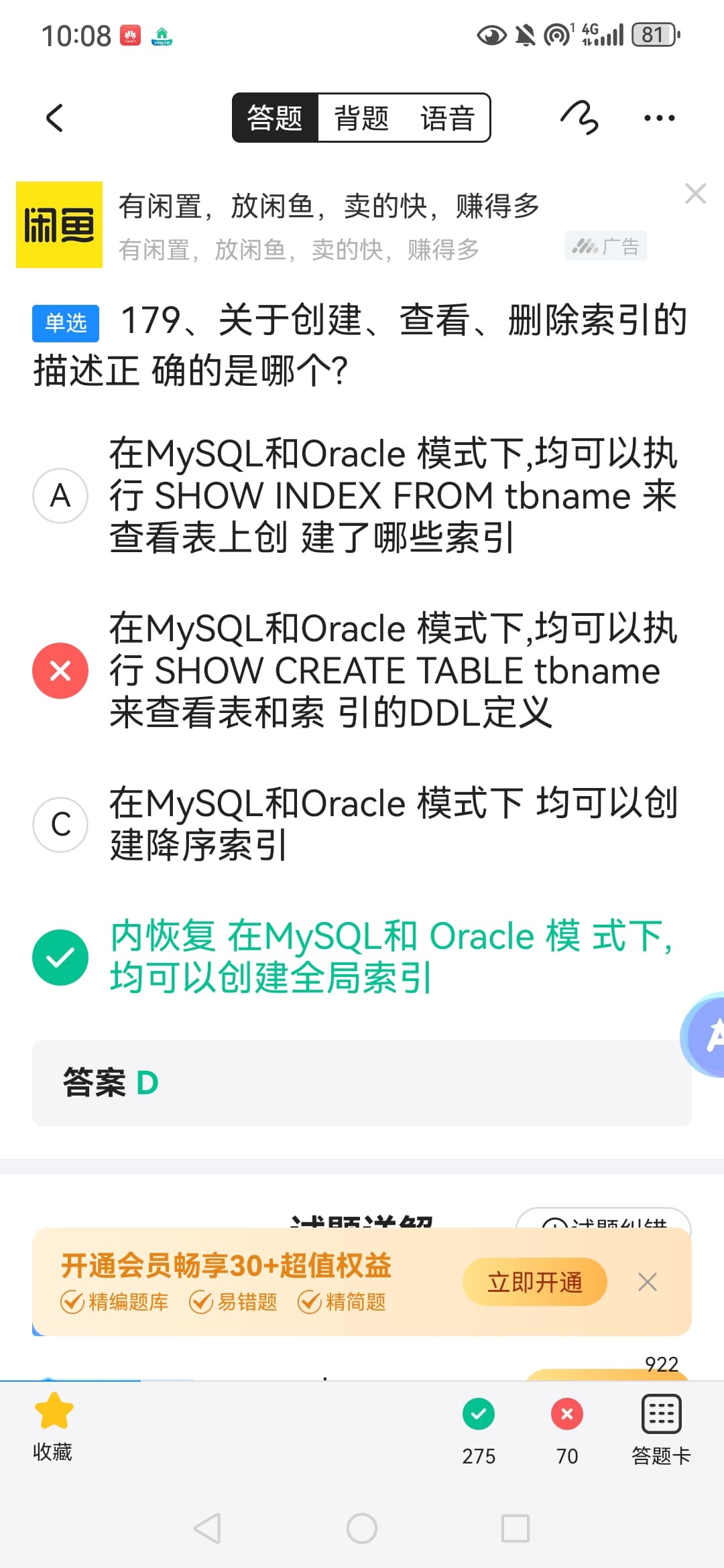Open the three-dot overflow menu

(659, 118)
